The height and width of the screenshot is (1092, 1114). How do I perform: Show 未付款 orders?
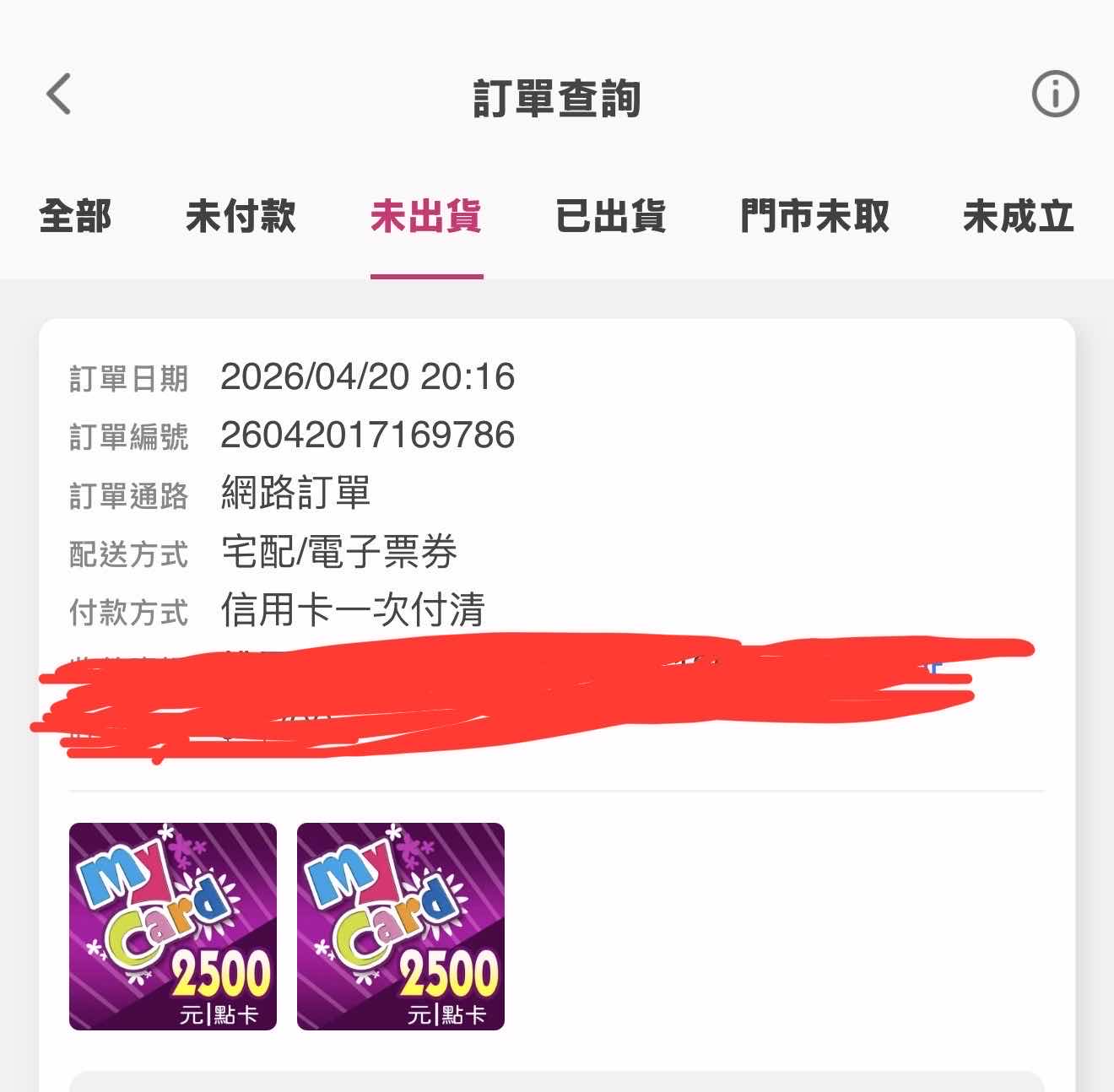click(x=241, y=216)
